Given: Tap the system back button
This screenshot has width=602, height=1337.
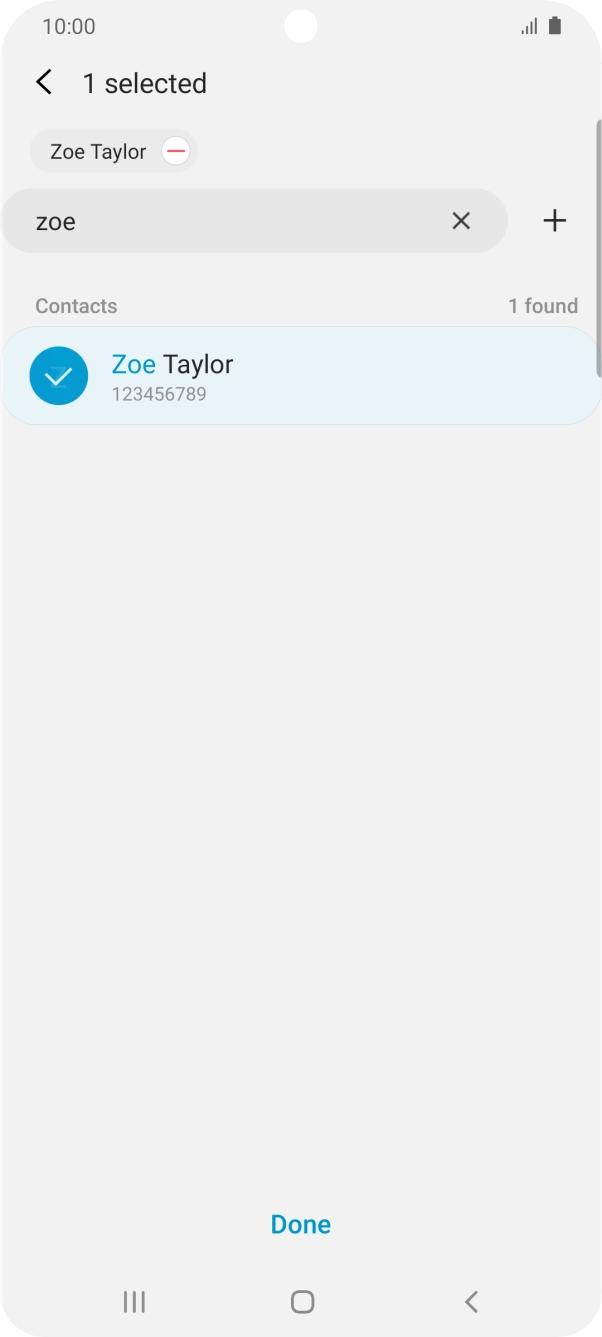Looking at the screenshot, I should [x=471, y=1301].
